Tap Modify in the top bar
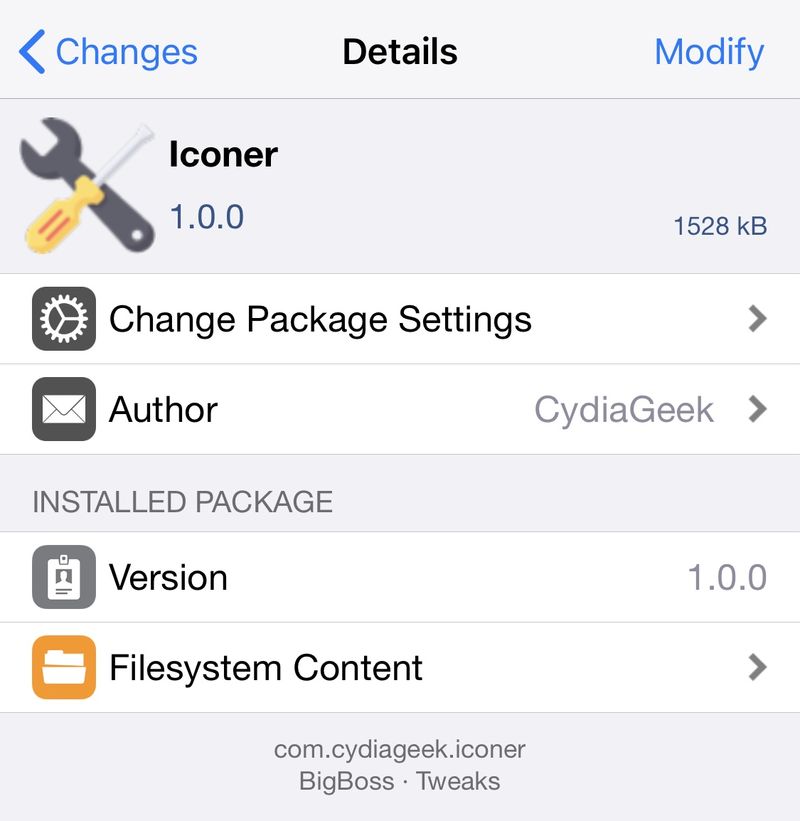The image size is (800, 821). pos(708,52)
